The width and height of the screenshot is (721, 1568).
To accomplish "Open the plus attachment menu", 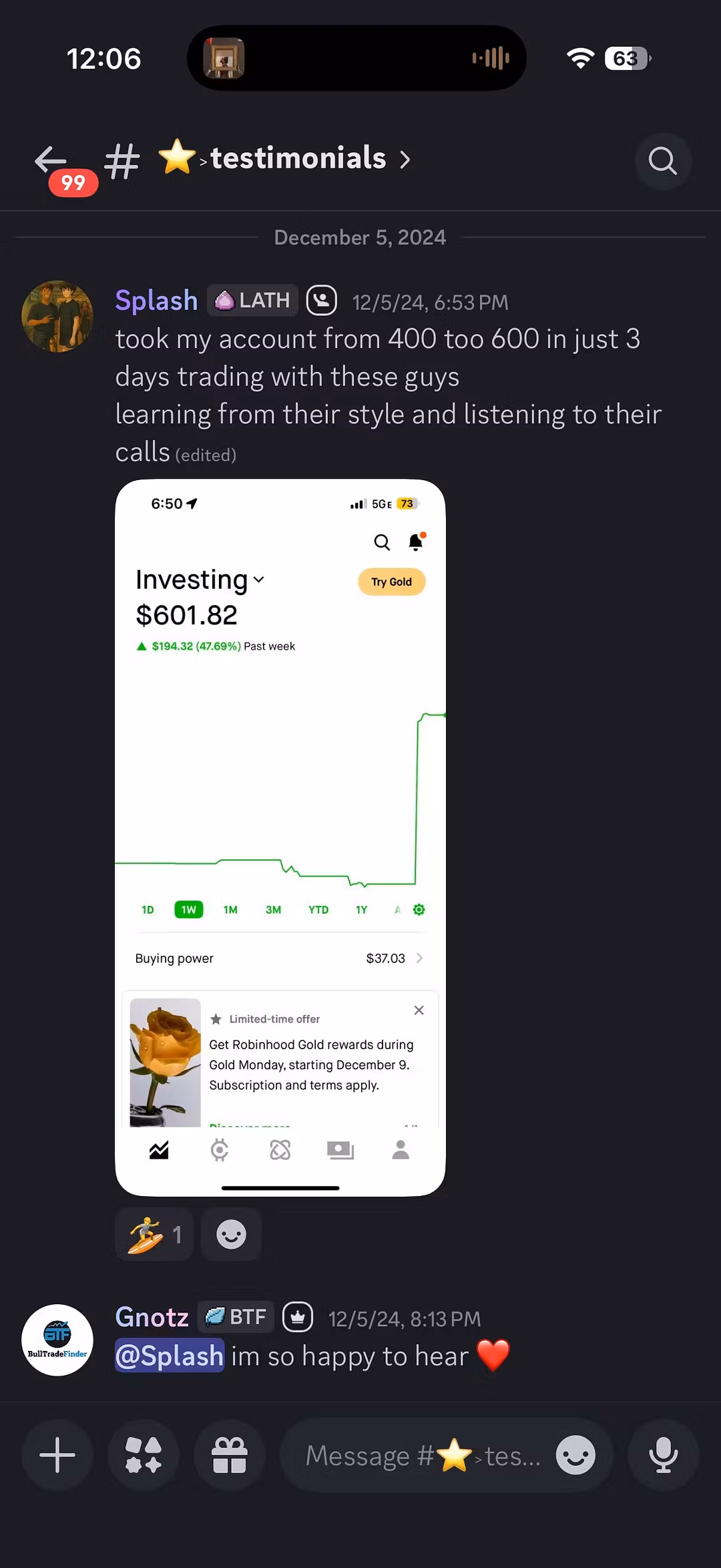I will (x=57, y=1455).
